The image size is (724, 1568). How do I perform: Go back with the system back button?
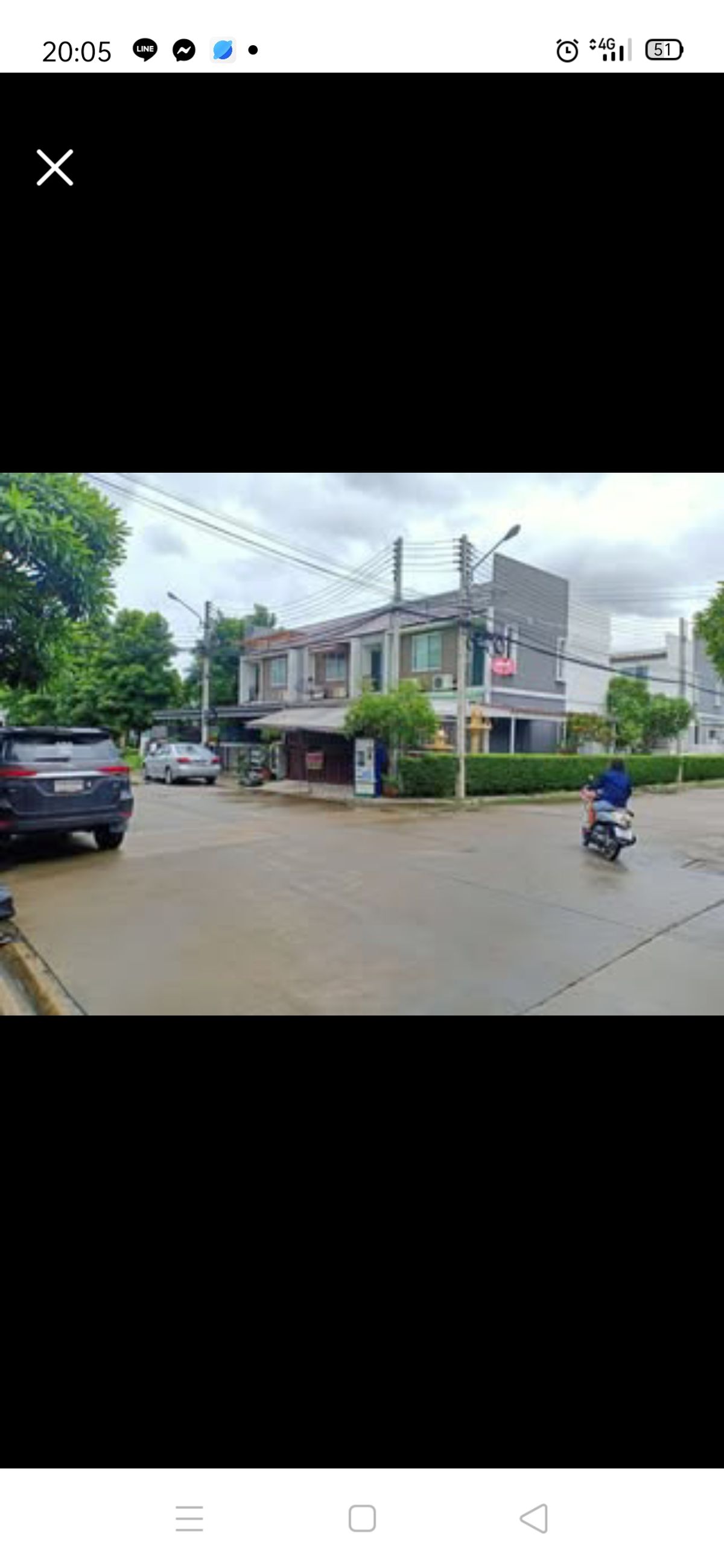(534, 1518)
